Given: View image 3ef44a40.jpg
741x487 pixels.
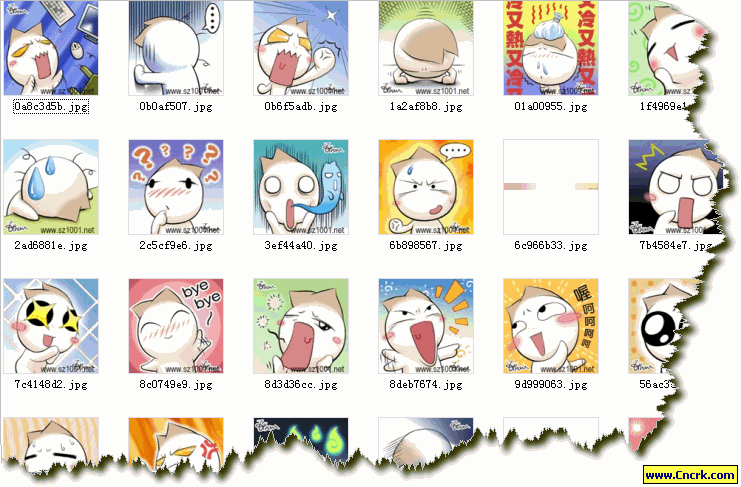Looking at the screenshot, I should (301, 187).
